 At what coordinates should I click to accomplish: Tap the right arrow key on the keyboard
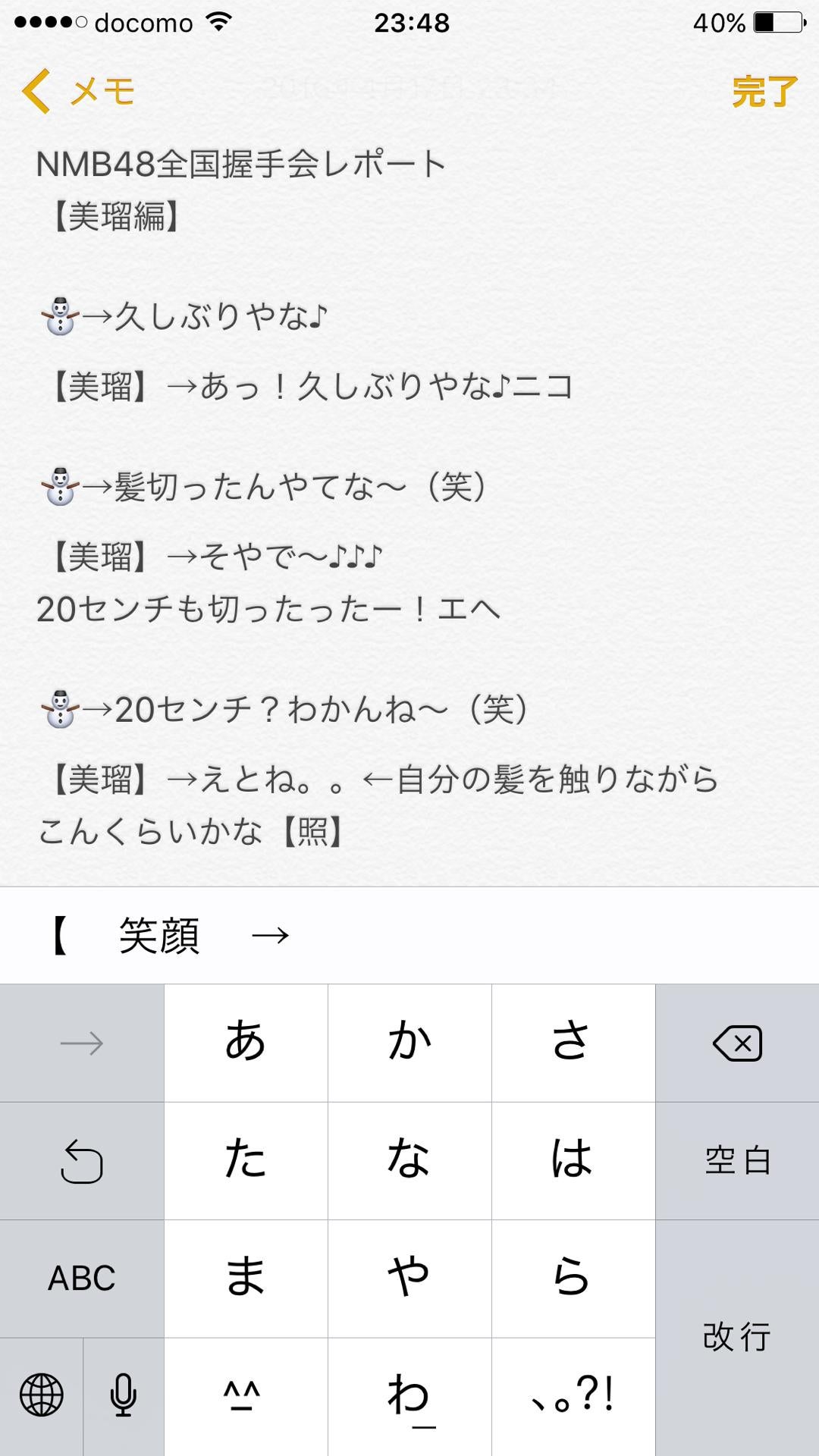(x=82, y=1041)
